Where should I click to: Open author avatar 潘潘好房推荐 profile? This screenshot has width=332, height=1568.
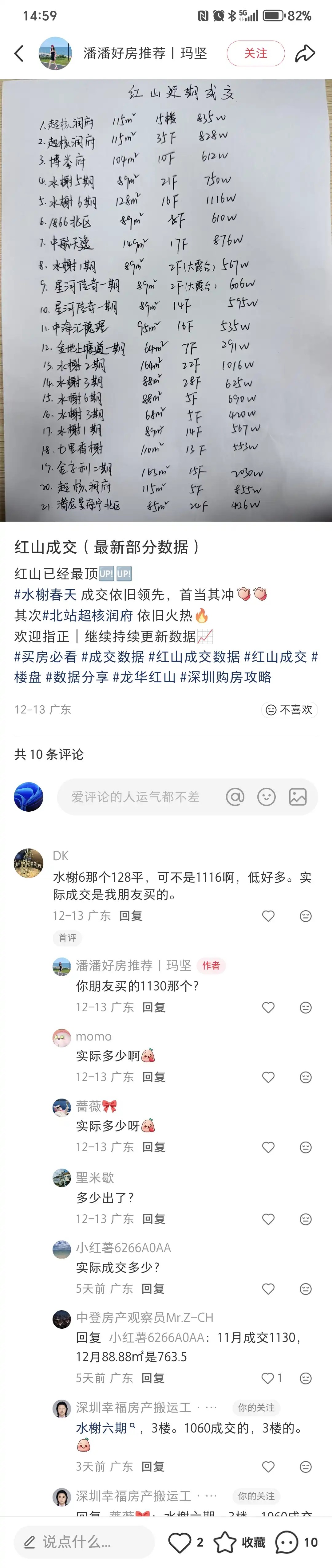click(x=55, y=53)
